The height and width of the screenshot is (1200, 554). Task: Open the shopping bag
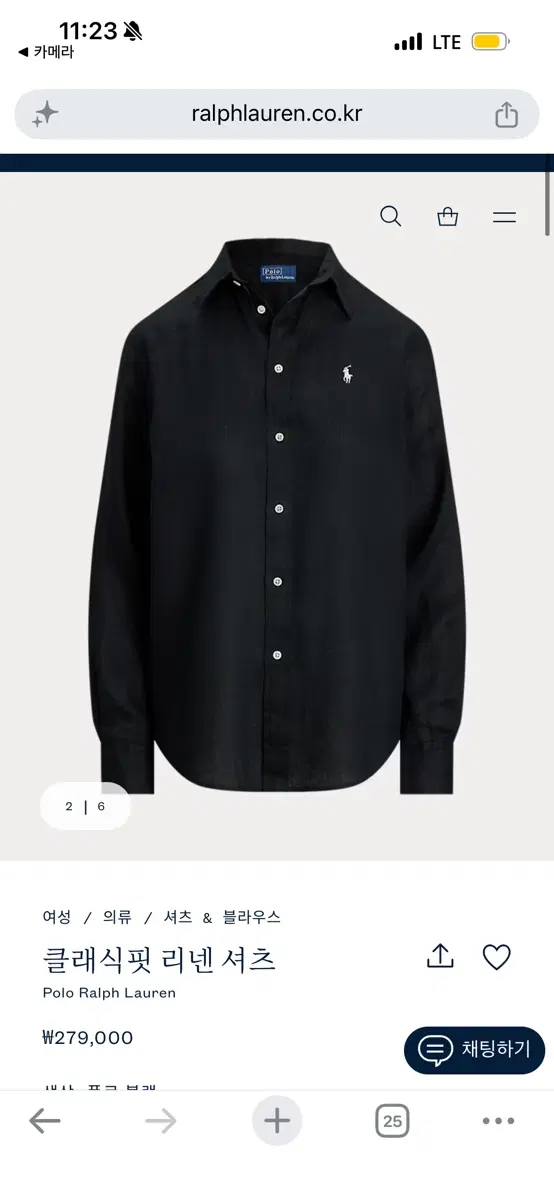[448, 216]
